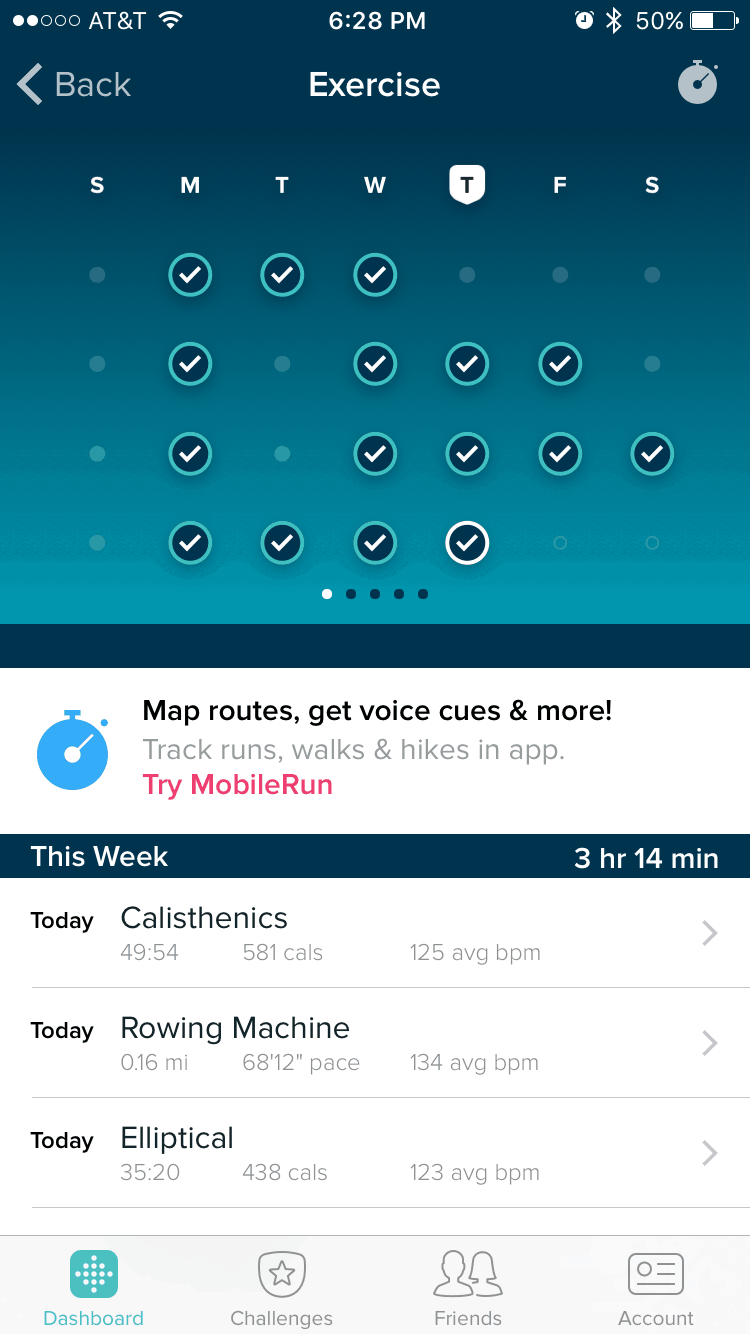Open the Rowing Machine workout entry
Viewport: 750px width, 1334px height.
tap(375, 1043)
